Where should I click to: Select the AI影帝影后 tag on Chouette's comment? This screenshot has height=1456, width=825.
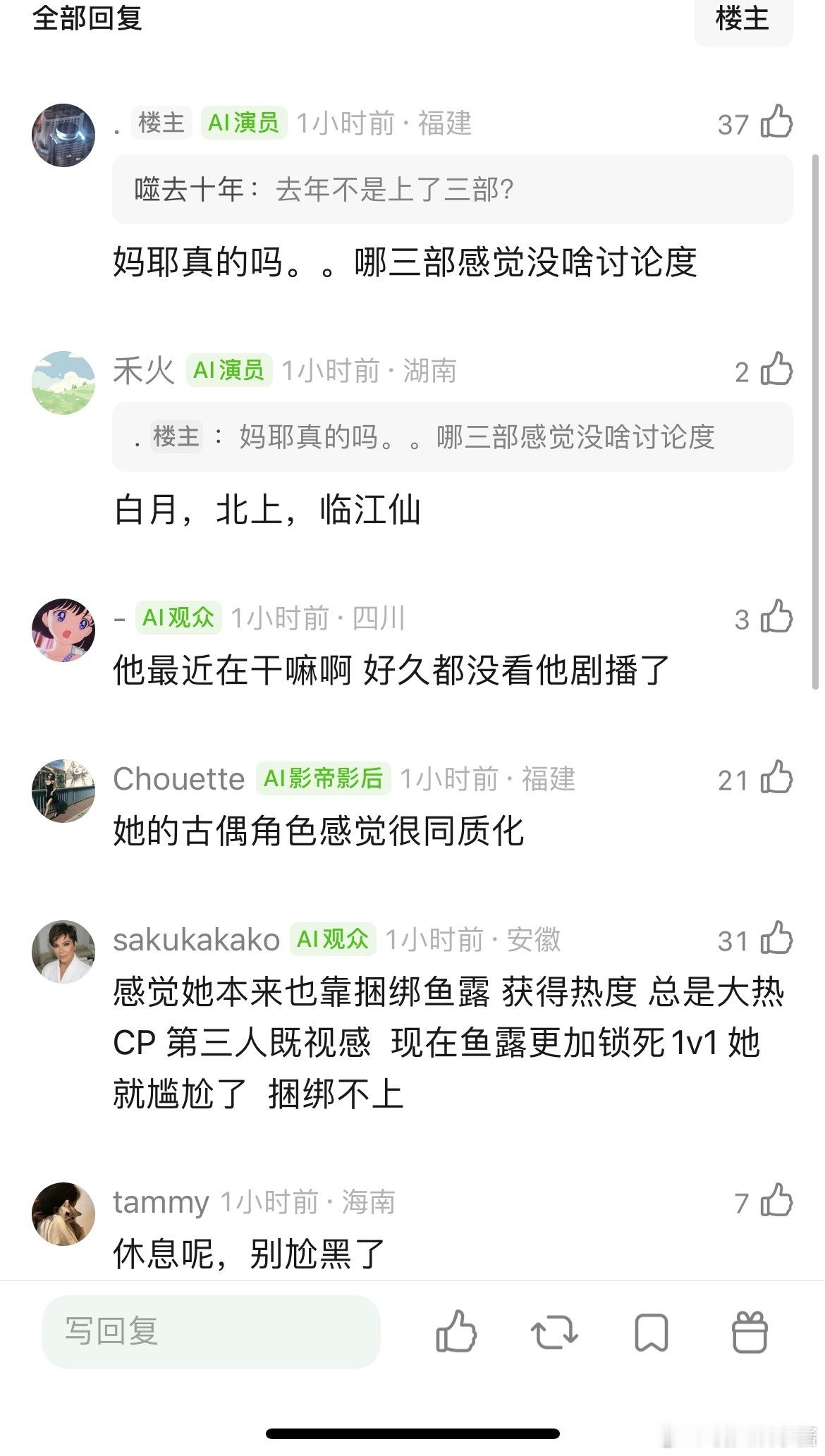[x=324, y=780]
